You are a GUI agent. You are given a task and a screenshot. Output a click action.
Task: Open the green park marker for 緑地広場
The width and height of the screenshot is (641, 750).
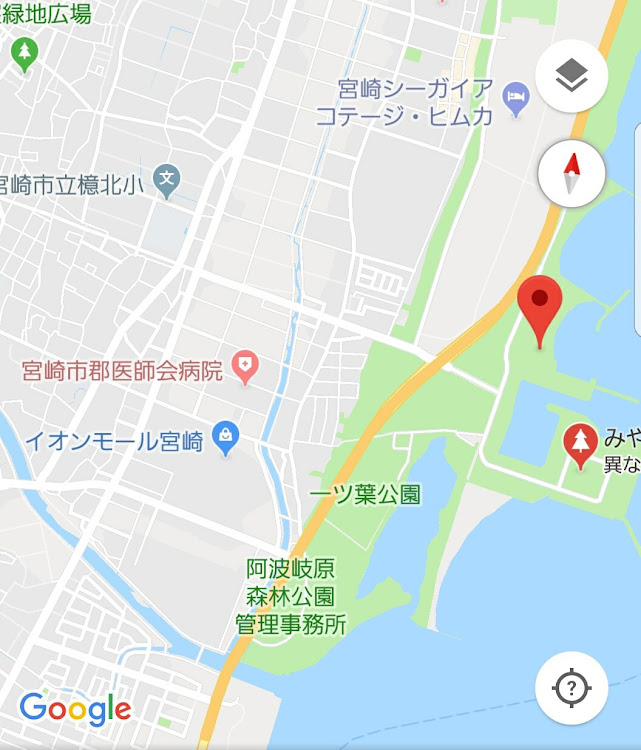pos(24,53)
